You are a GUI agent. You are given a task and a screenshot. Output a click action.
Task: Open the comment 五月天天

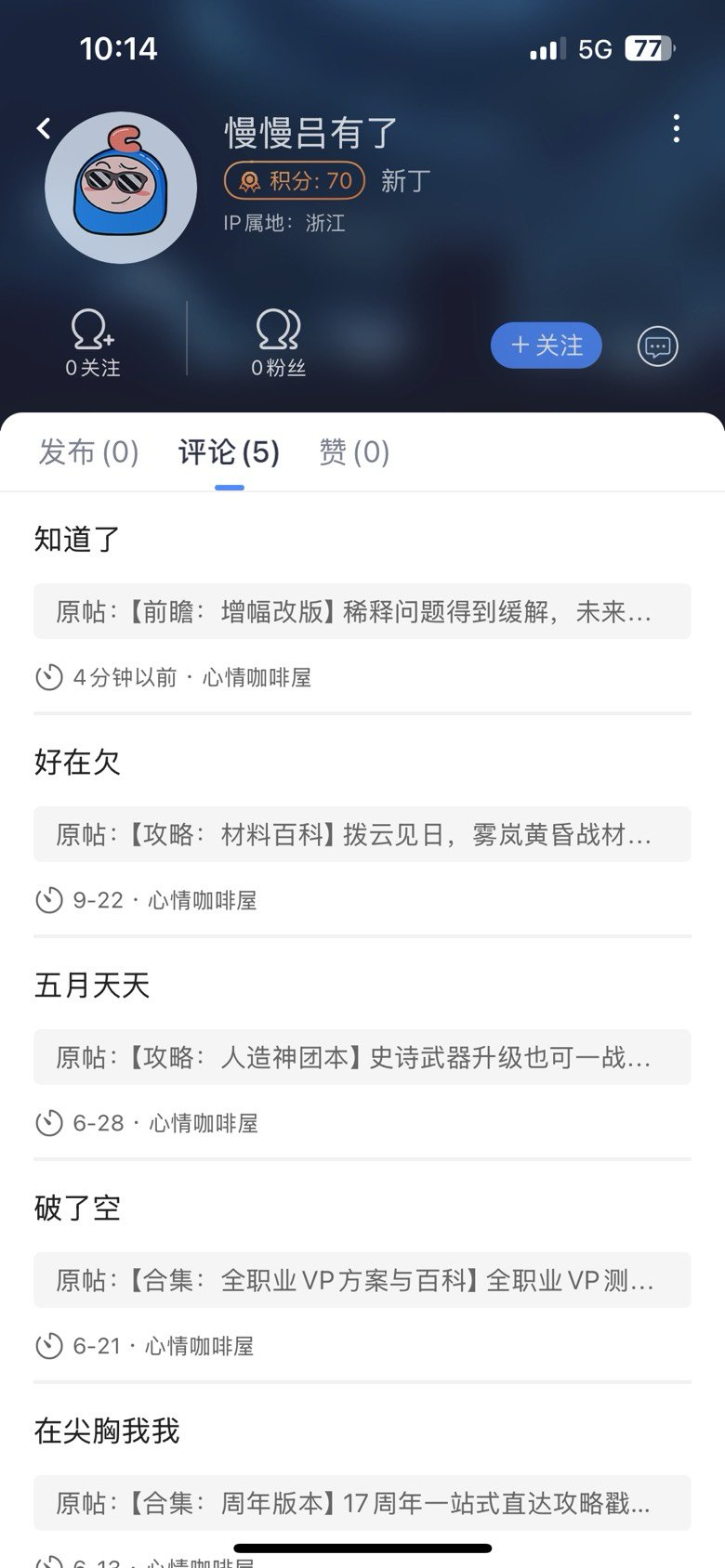point(92,985)
